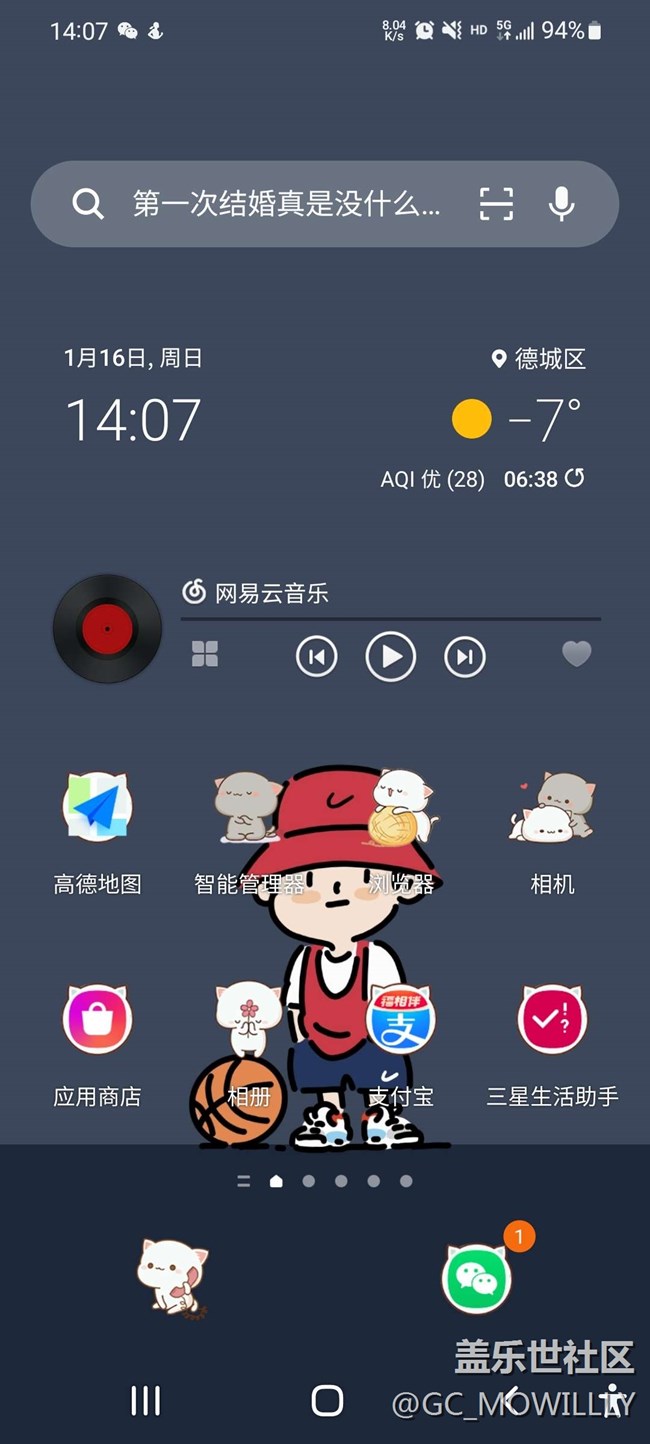Image resolution: width=650 pixels, height=1444 pixels.
Task: Refresh the weather widget
Action: point(575,478)
